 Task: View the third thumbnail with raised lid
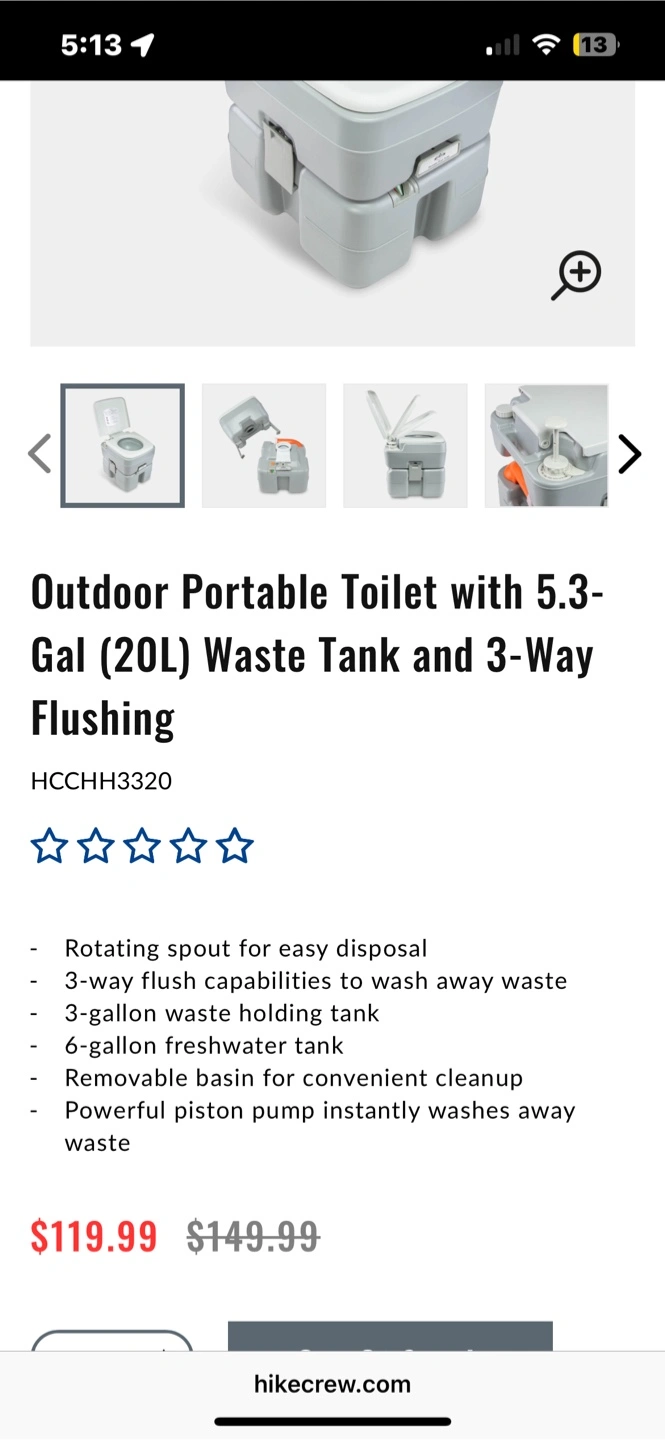coord(405,446)
